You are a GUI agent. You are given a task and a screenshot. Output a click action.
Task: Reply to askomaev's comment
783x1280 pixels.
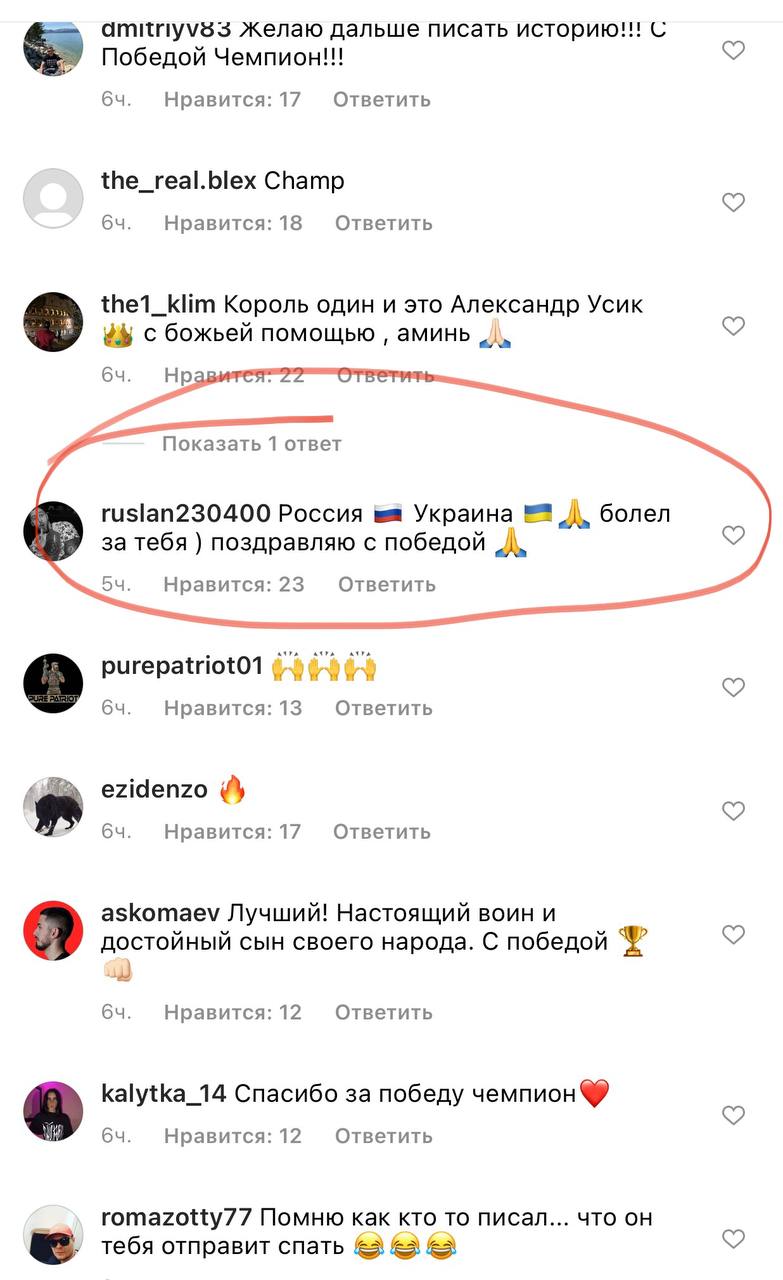[x=383, y=1012]
